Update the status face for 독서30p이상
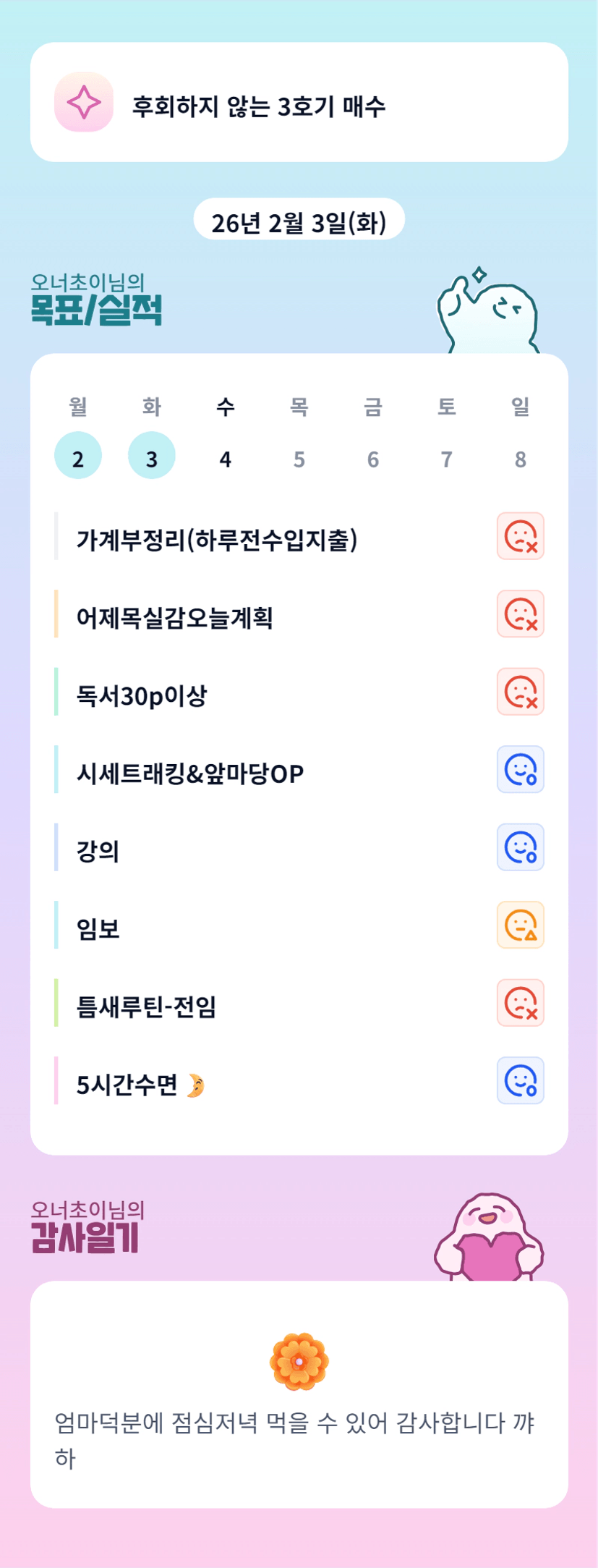 click(x=520, y=692)
